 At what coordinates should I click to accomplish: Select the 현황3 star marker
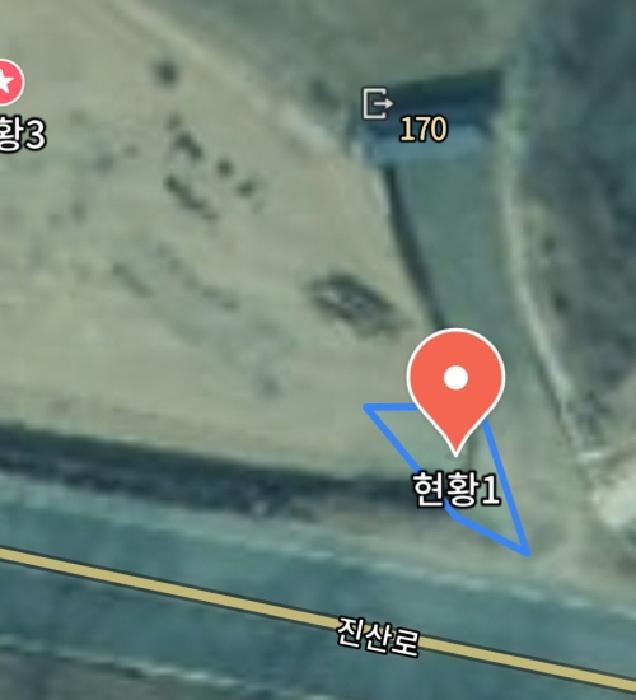[7, 83]
